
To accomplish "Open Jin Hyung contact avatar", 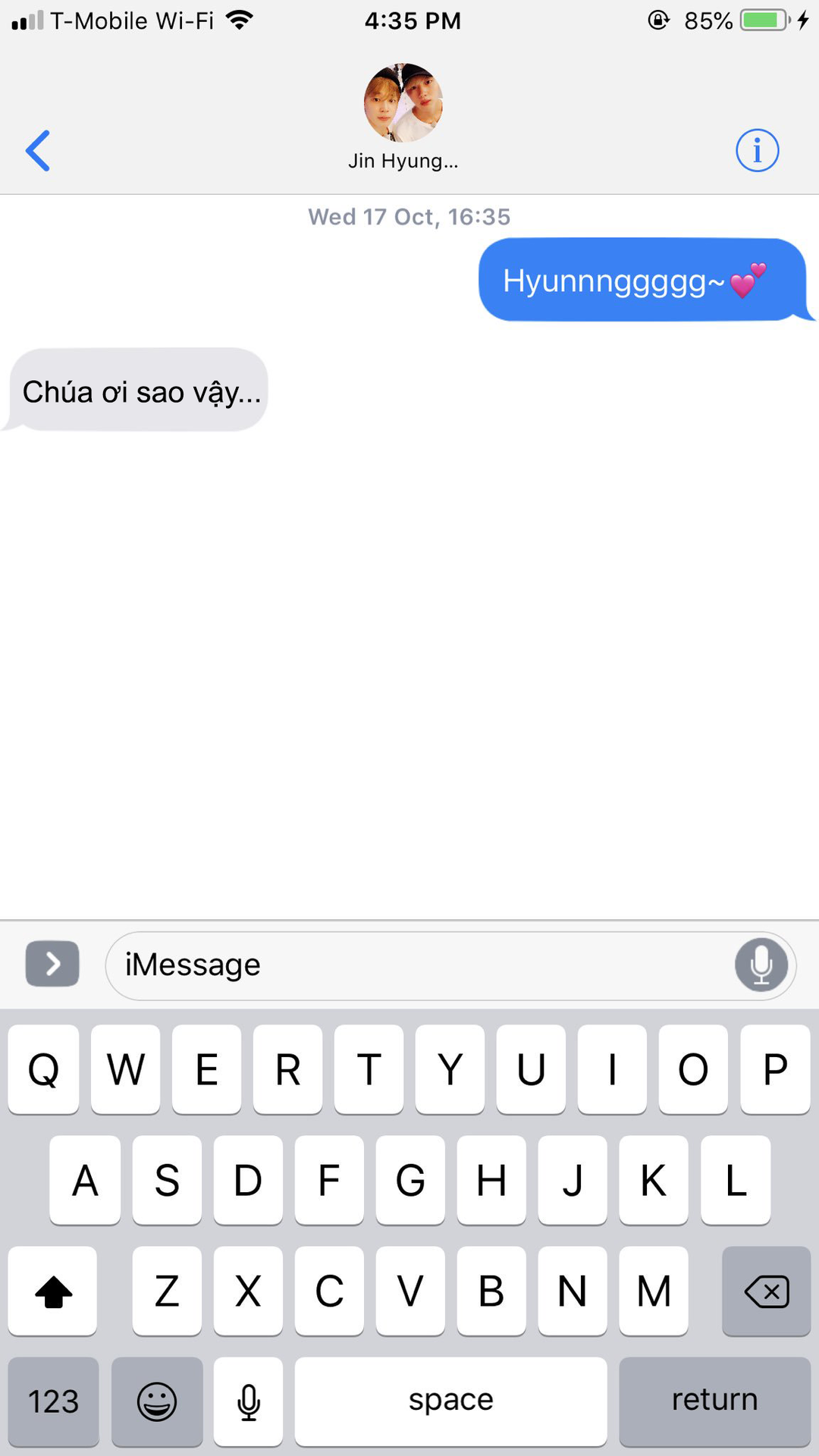I will (x=403, y=102).
